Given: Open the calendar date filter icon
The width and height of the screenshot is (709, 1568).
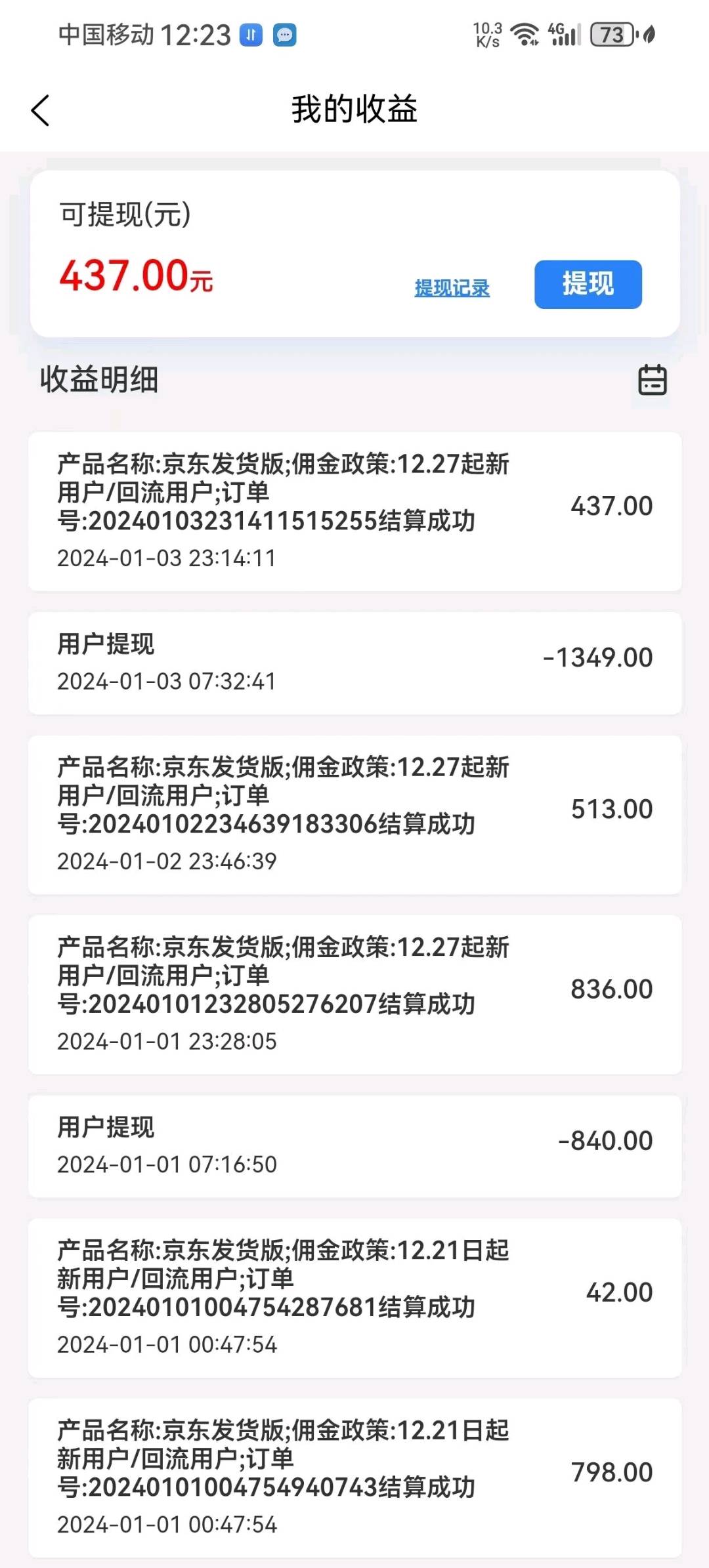Looking at the screenshot, I should pos(653,381).
